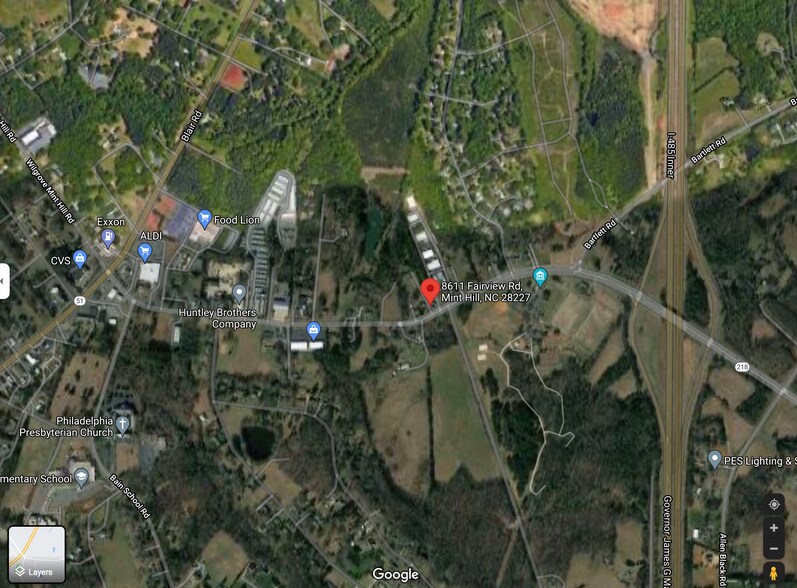The width and height of the screenshot is (797, 588).
Task: Open the elementary school place marker
Action: (x=81, y=478)
